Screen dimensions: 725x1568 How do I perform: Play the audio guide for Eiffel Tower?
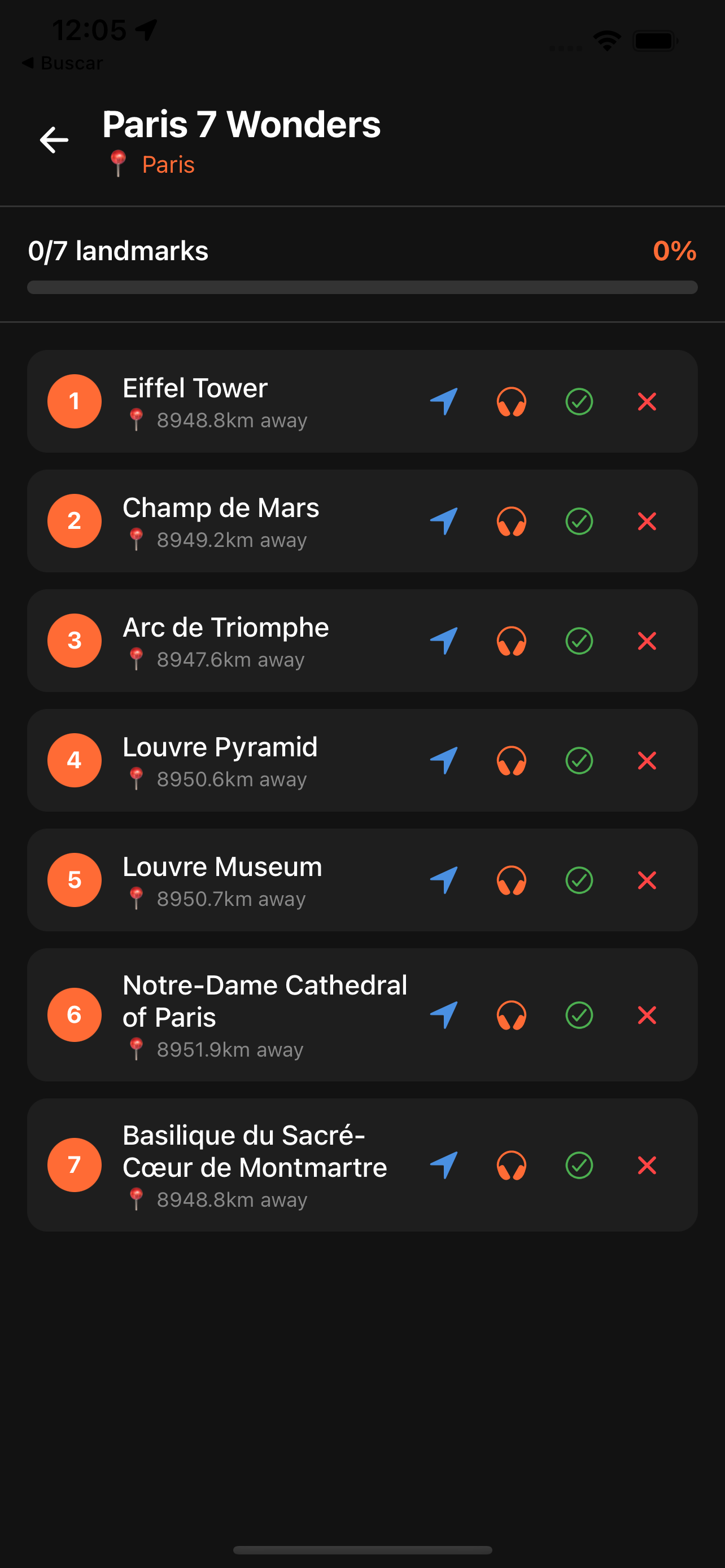512,402
